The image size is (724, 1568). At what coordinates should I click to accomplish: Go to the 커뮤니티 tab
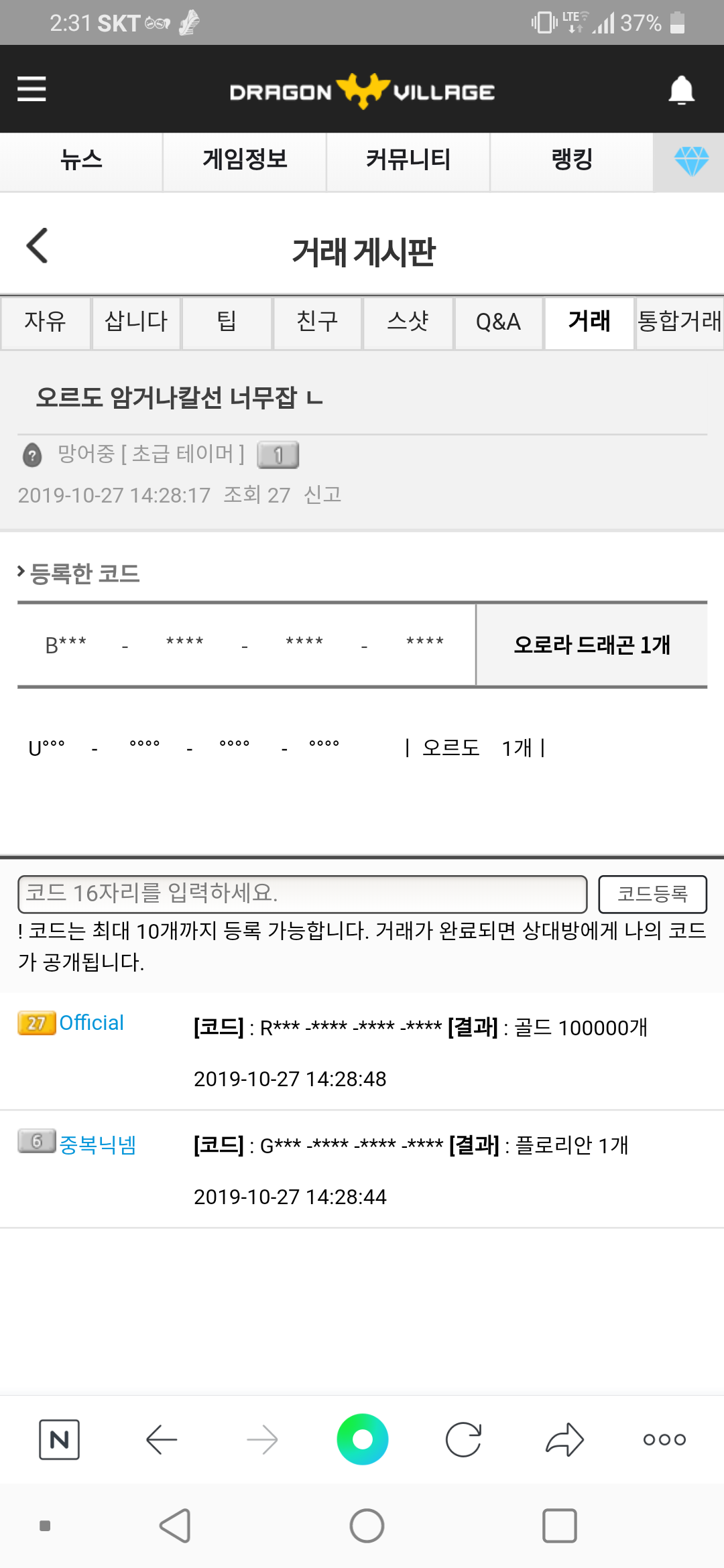point(408,160)
